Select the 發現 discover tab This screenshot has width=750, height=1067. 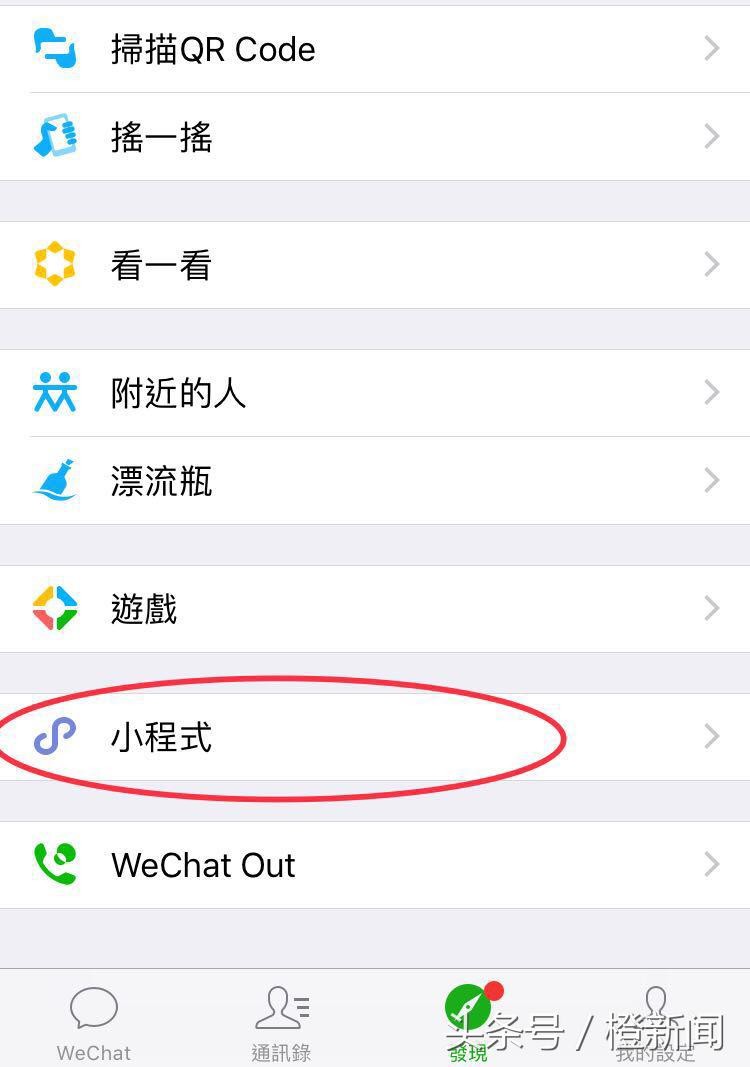(x=468, y=1022)
